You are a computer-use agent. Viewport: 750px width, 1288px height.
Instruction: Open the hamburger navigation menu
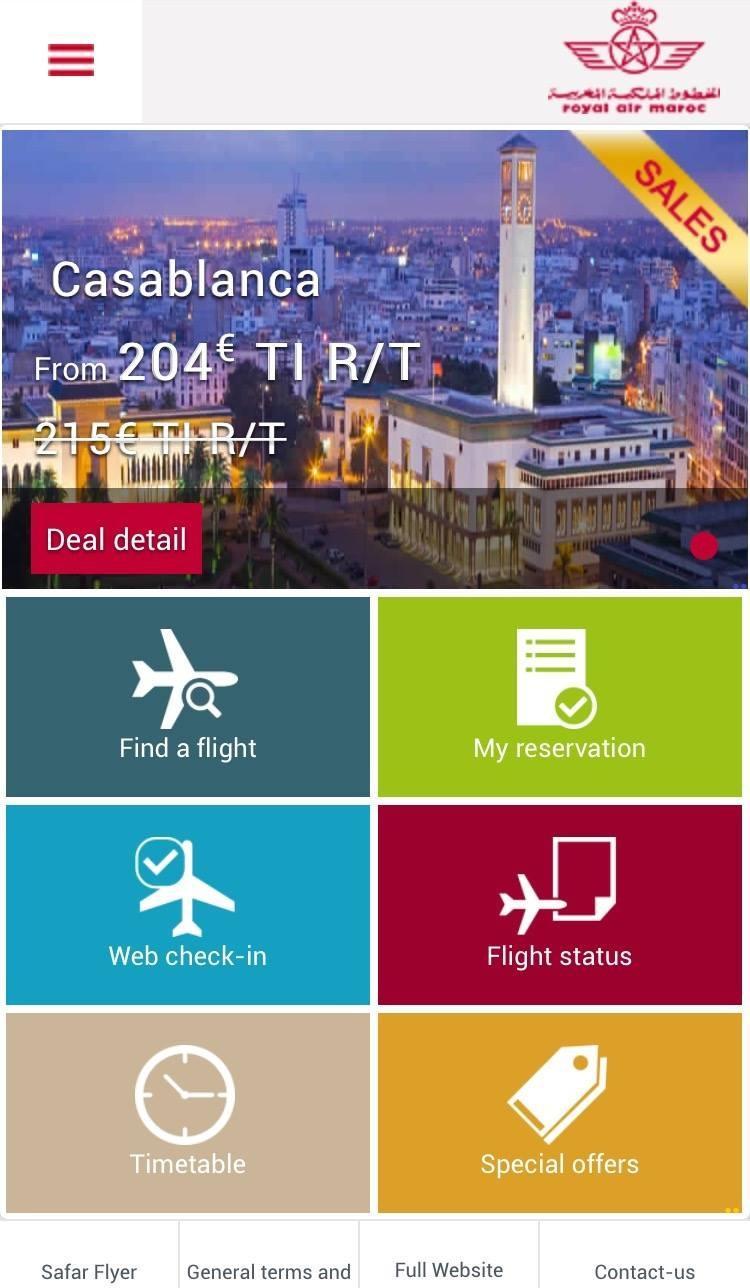coord(70,58)
